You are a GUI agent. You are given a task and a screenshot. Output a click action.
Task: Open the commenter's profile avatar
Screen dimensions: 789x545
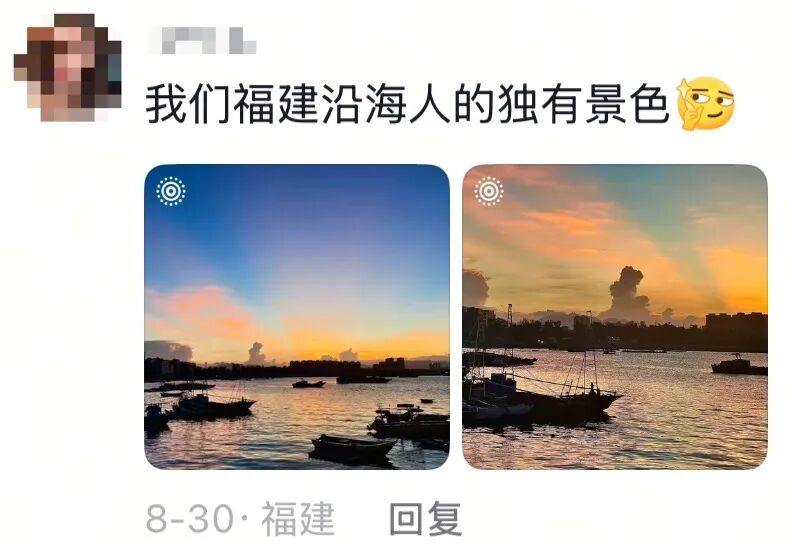click(67, 67)
